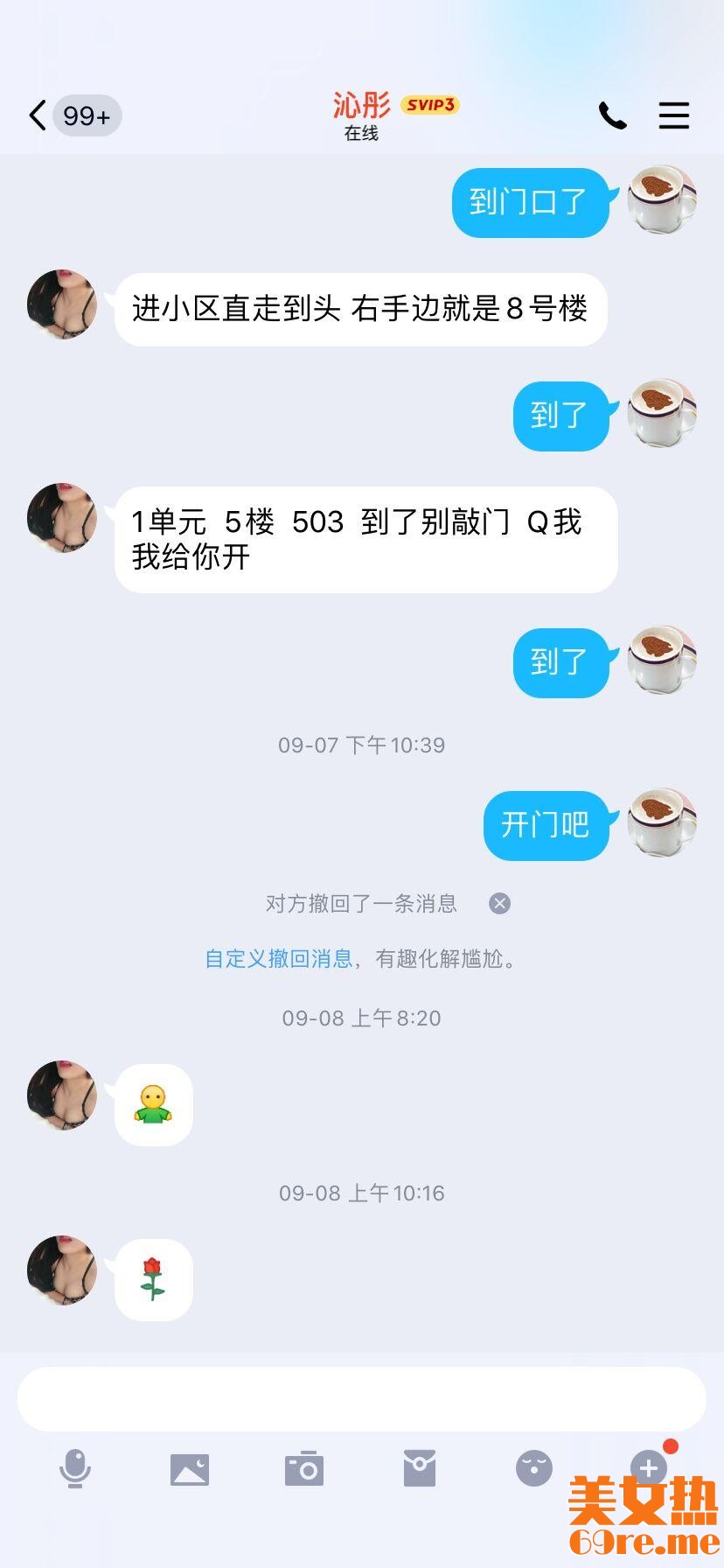Open the emoji panel

point(533,1468)
